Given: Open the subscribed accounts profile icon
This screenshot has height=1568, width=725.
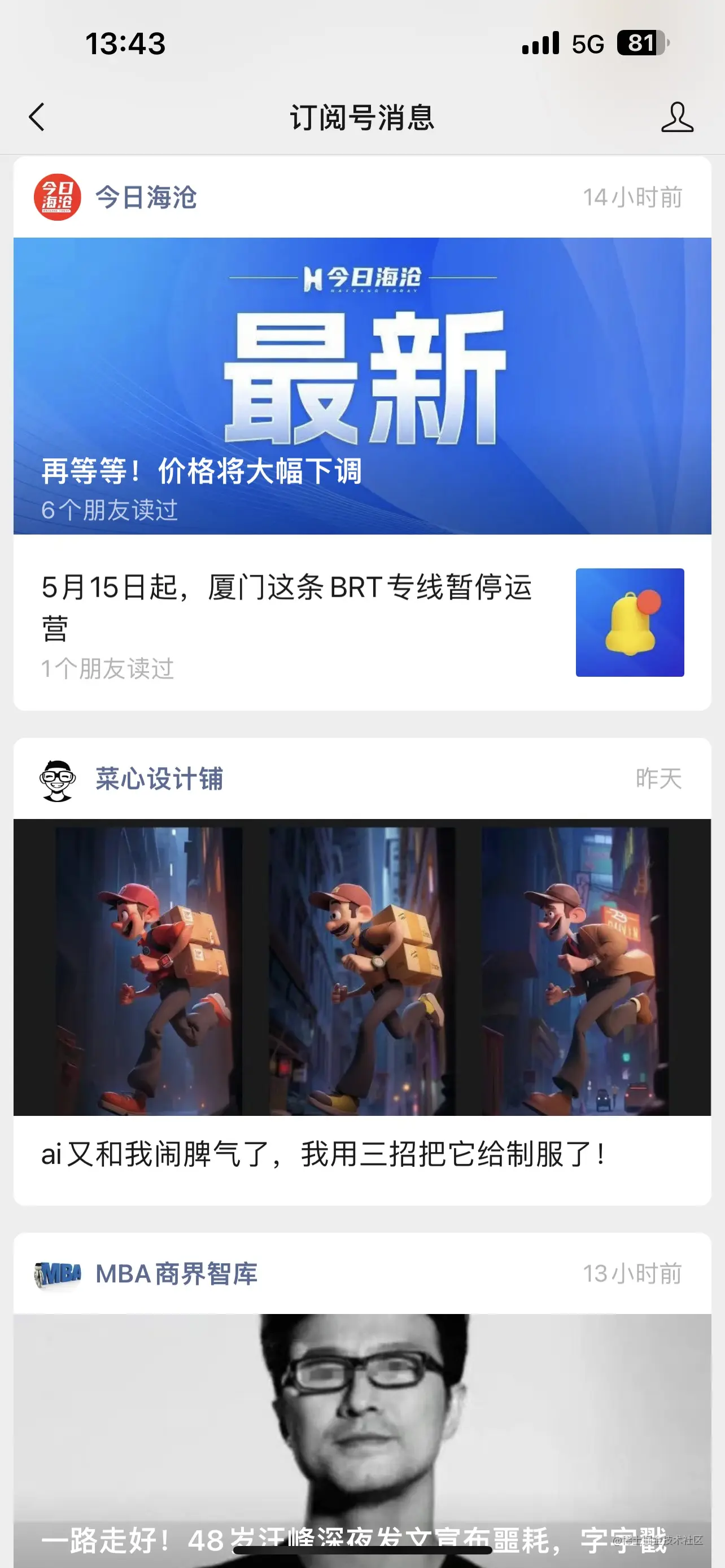Looking at the screenshot, I should tap(676, 117).
